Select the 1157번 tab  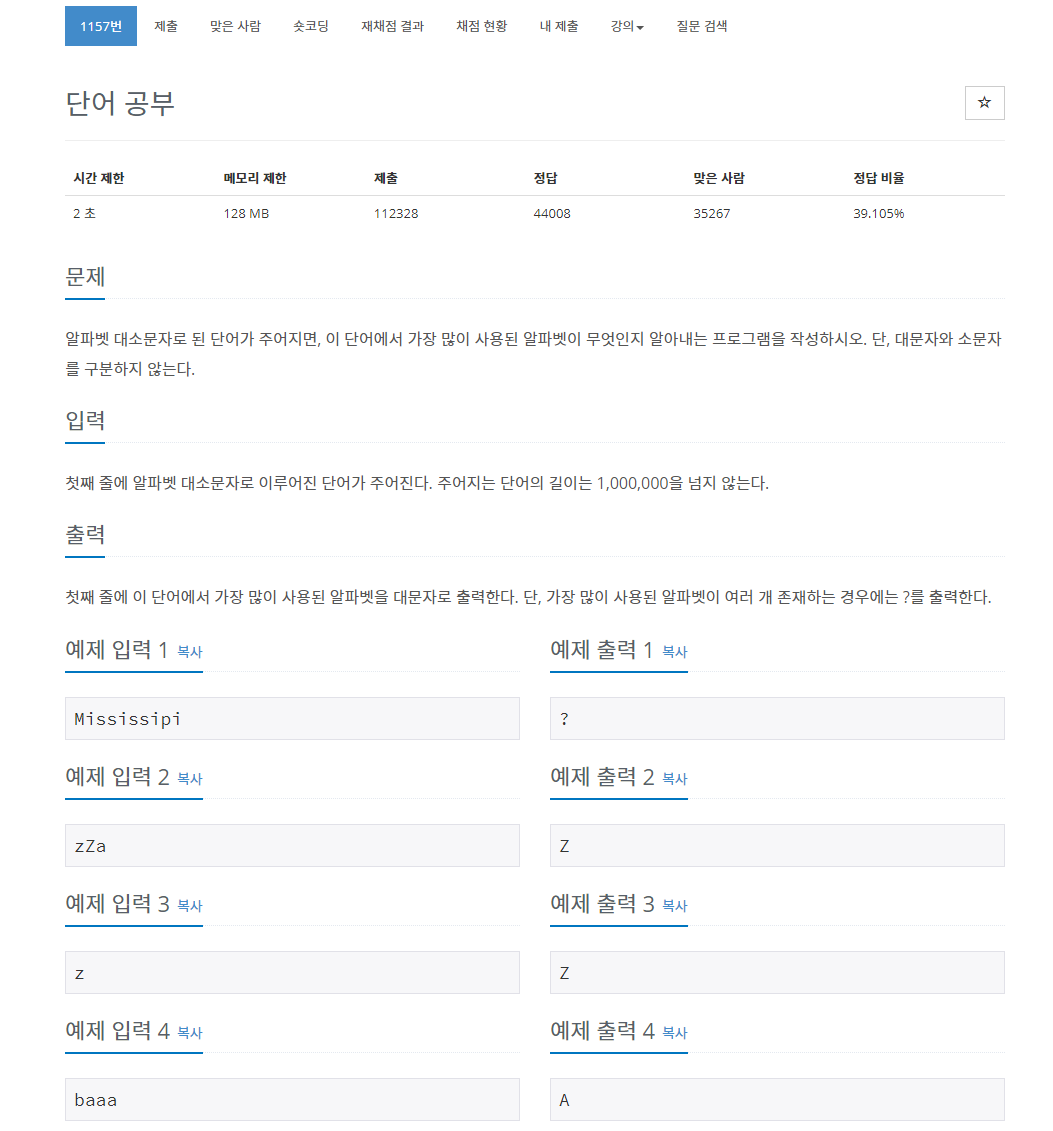101,26
